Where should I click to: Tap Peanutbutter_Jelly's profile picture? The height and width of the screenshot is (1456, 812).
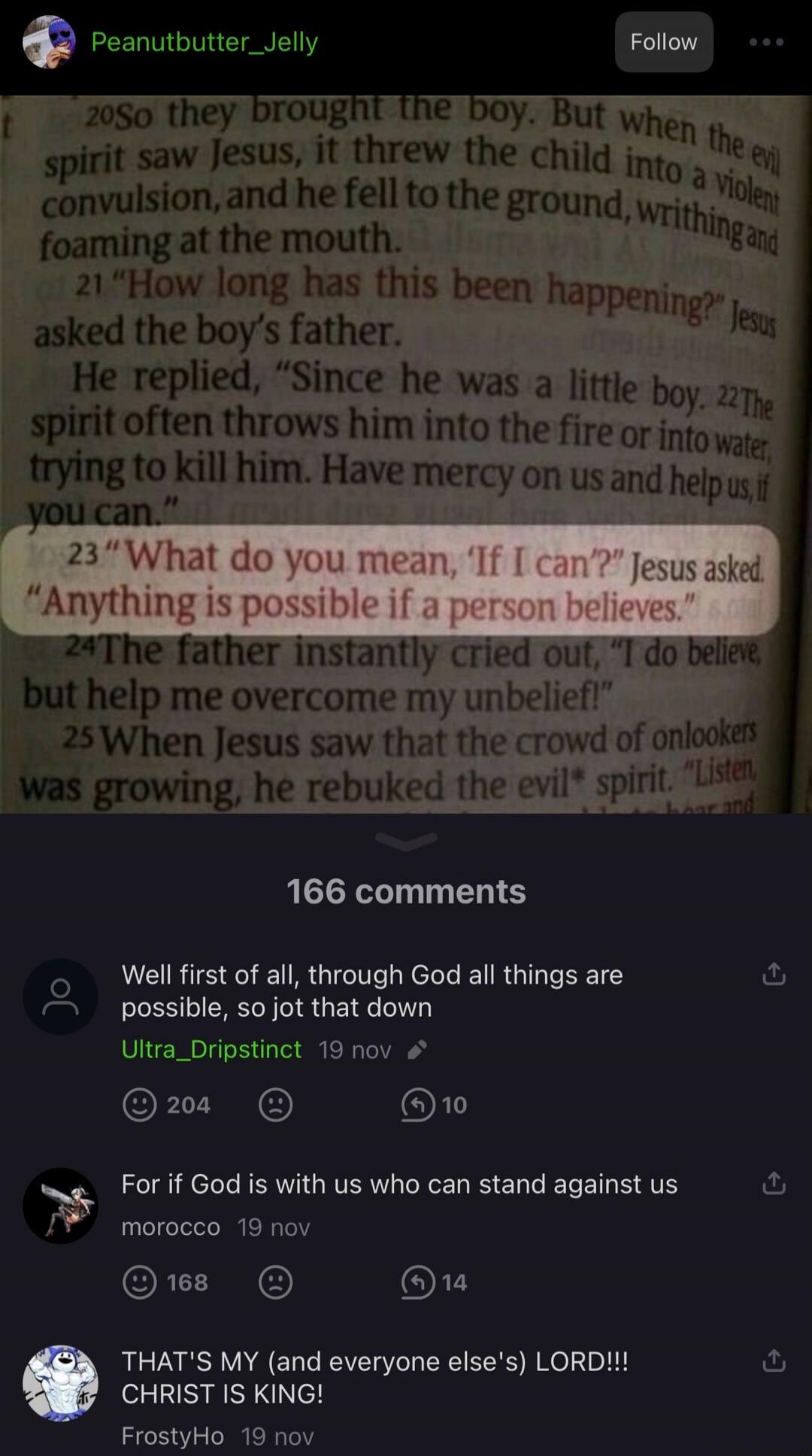(48, 42)
